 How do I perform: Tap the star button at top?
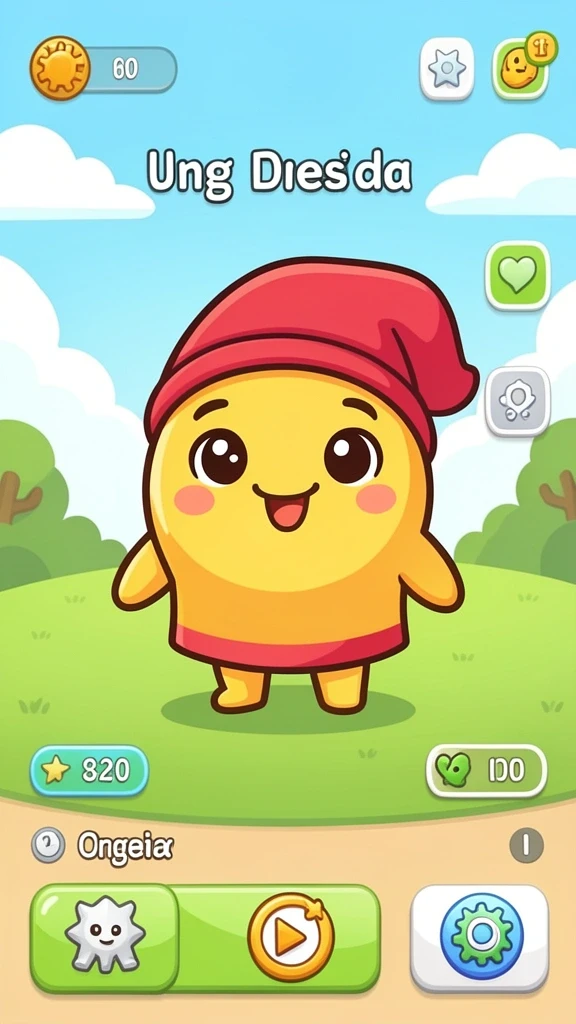447,69
